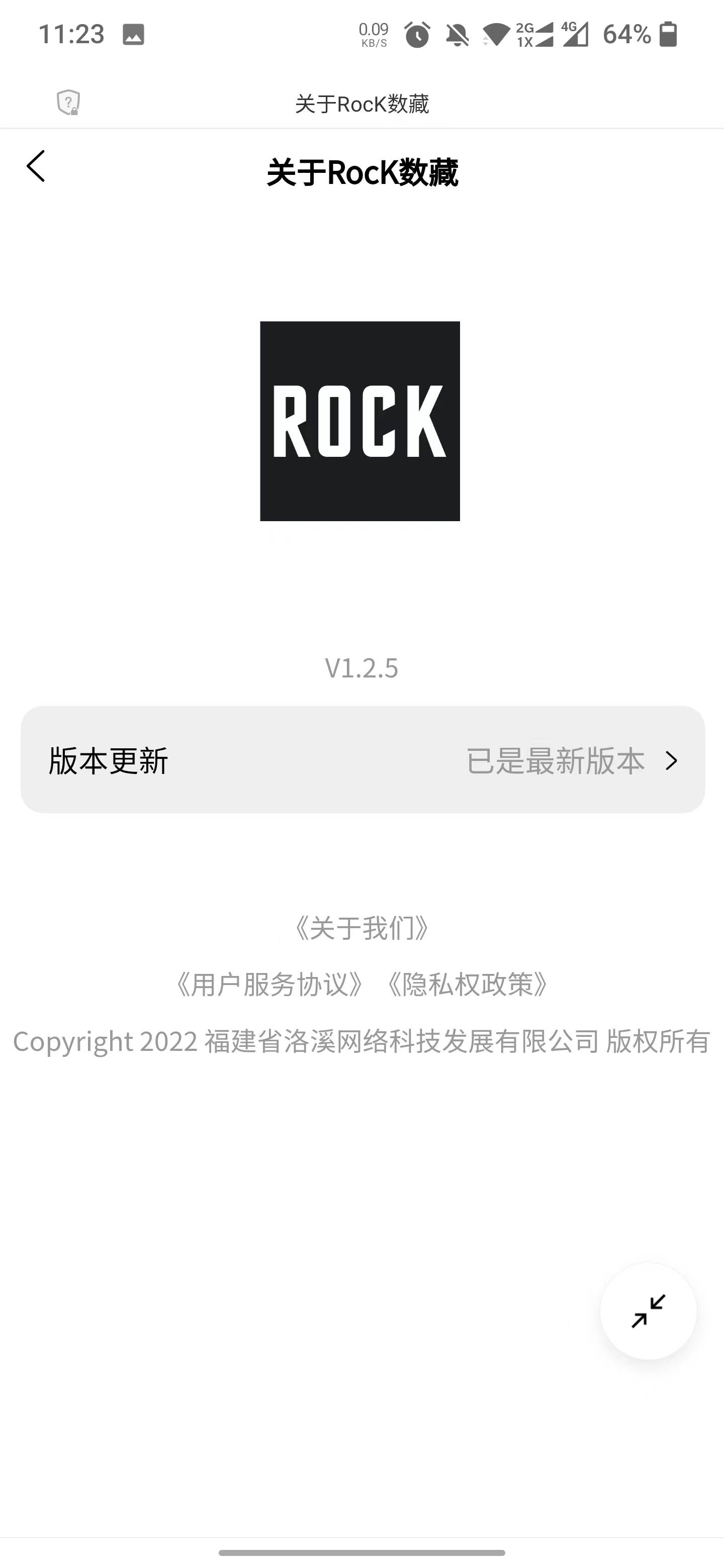Check 版本更新 for a new version

pyautogui.click(x=363, y=760)
